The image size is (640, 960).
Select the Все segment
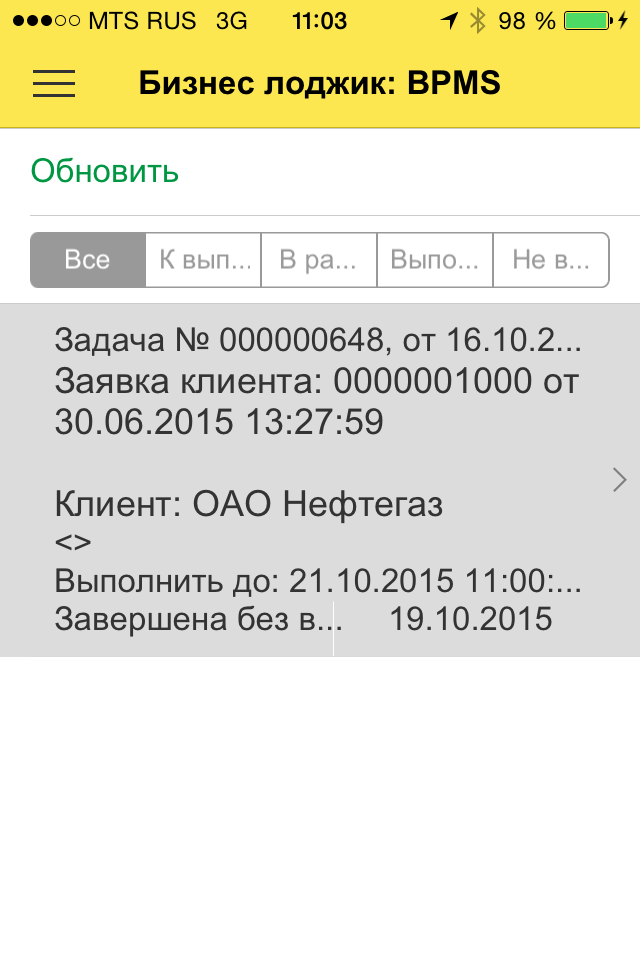88,260
